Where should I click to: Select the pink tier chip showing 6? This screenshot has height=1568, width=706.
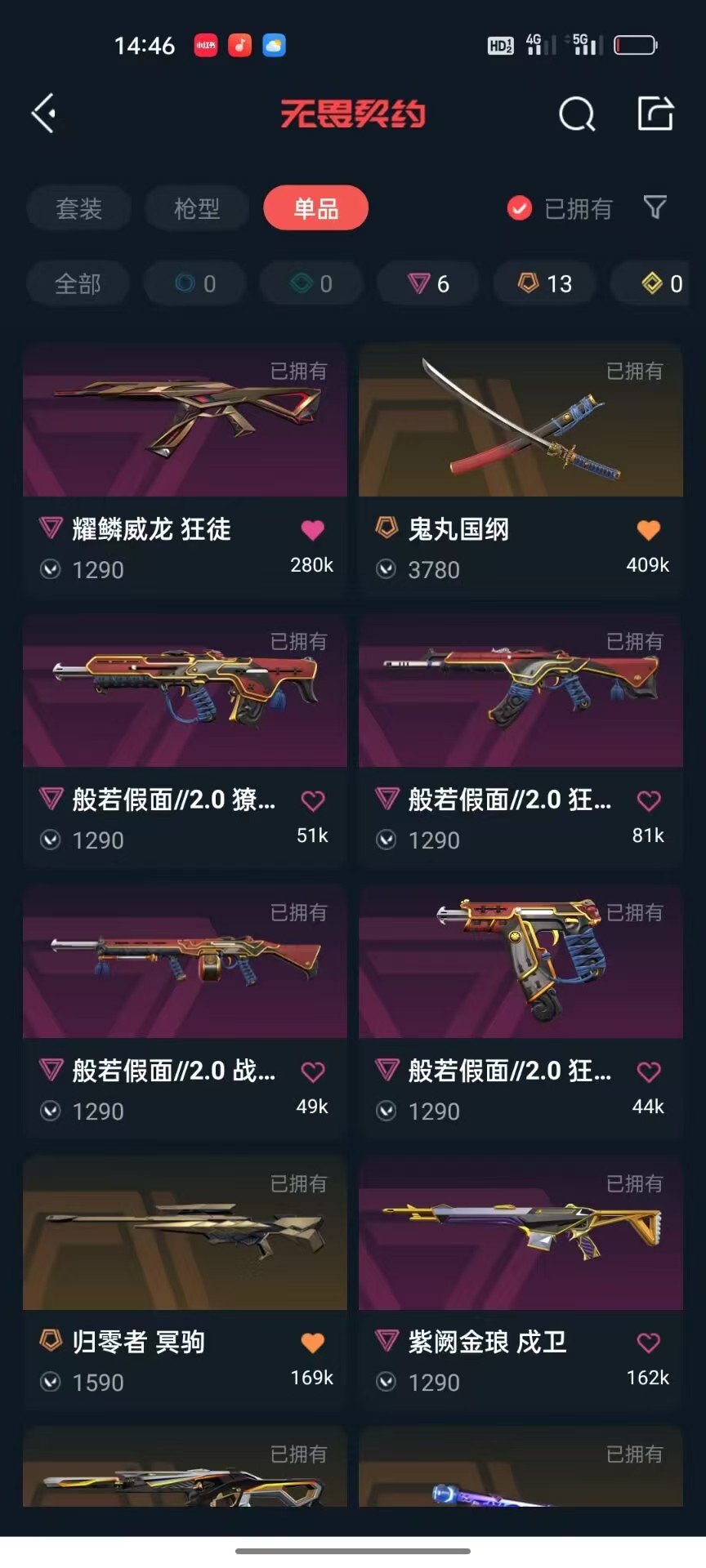tap(428, 283)
